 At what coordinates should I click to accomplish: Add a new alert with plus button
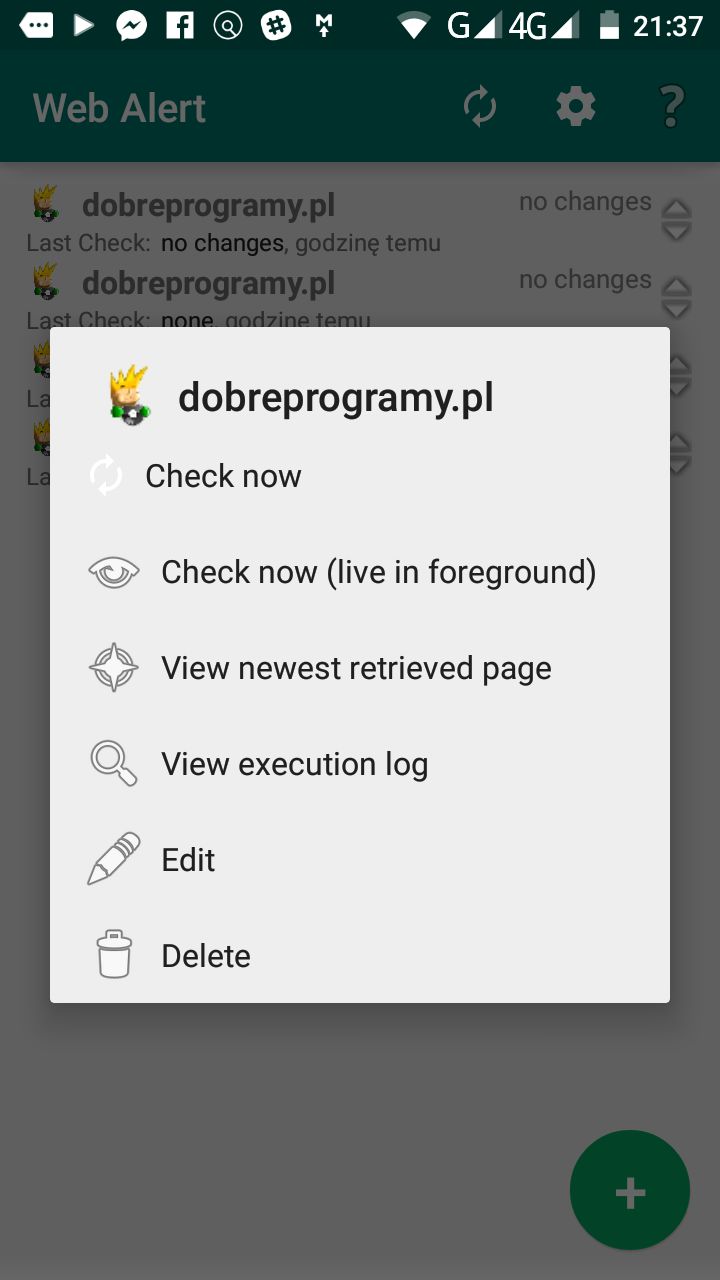630,1191
